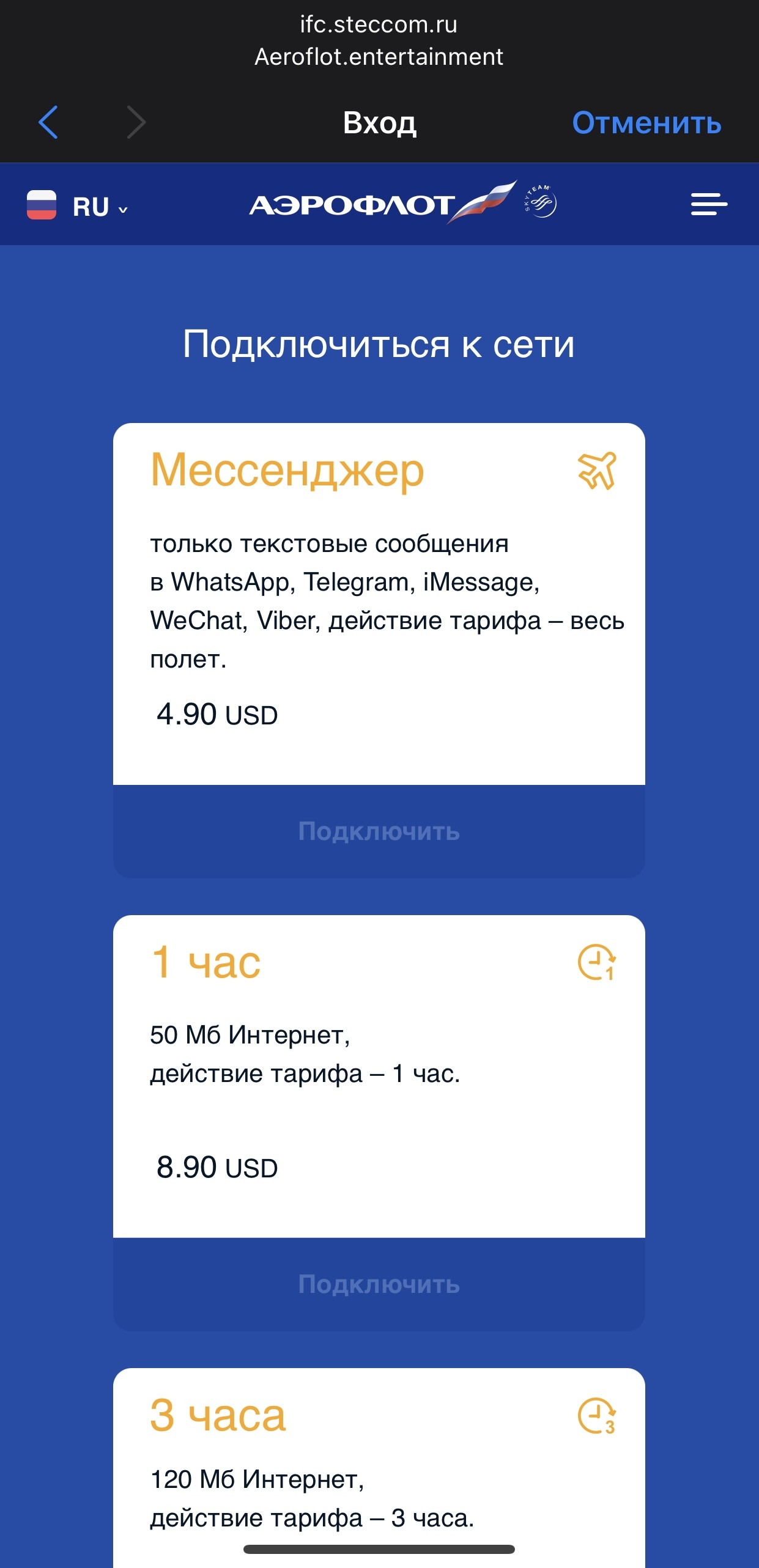Screen dimensions: 759x1568
Task: Select the 3 часа tariff card
Action: [379, 1467]
